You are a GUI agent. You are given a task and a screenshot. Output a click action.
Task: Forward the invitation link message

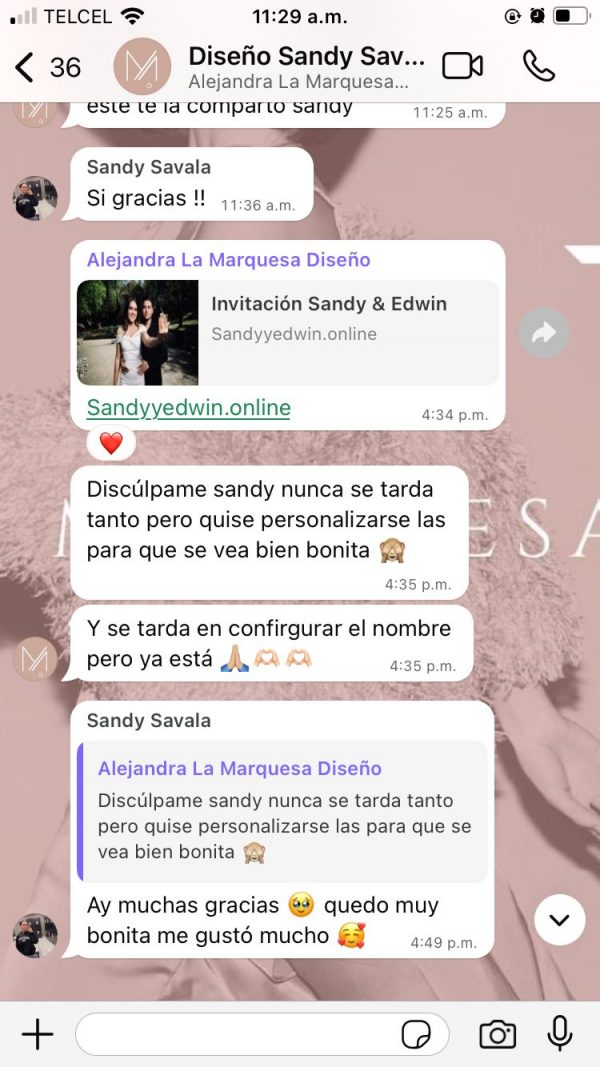pos(543,334)
